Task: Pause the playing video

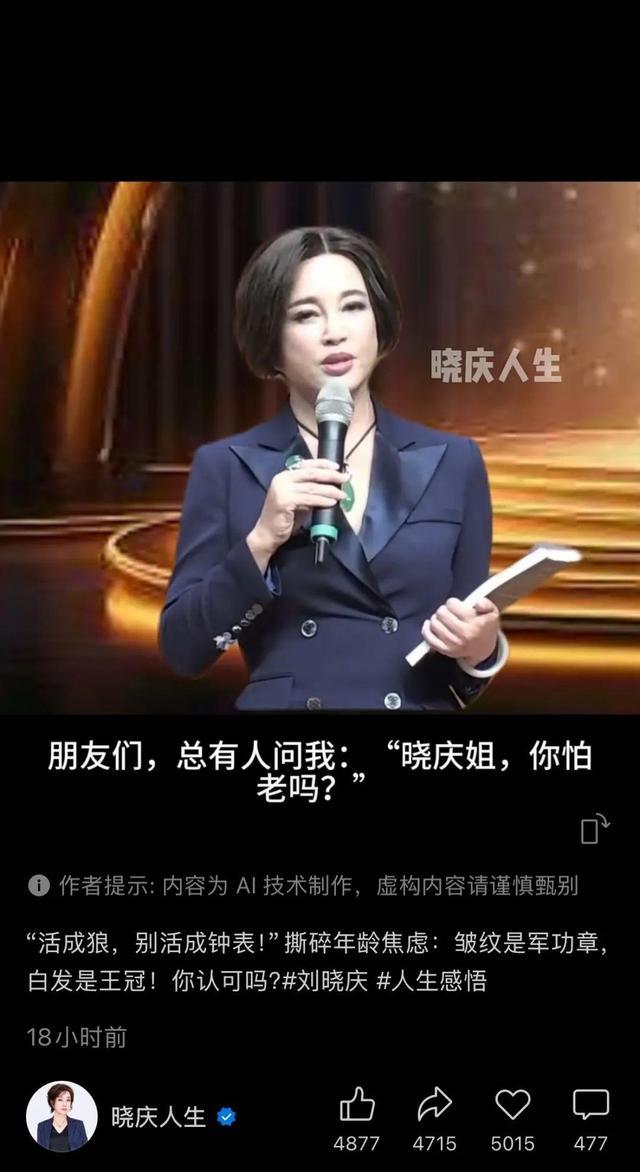Action: [320, 447]
